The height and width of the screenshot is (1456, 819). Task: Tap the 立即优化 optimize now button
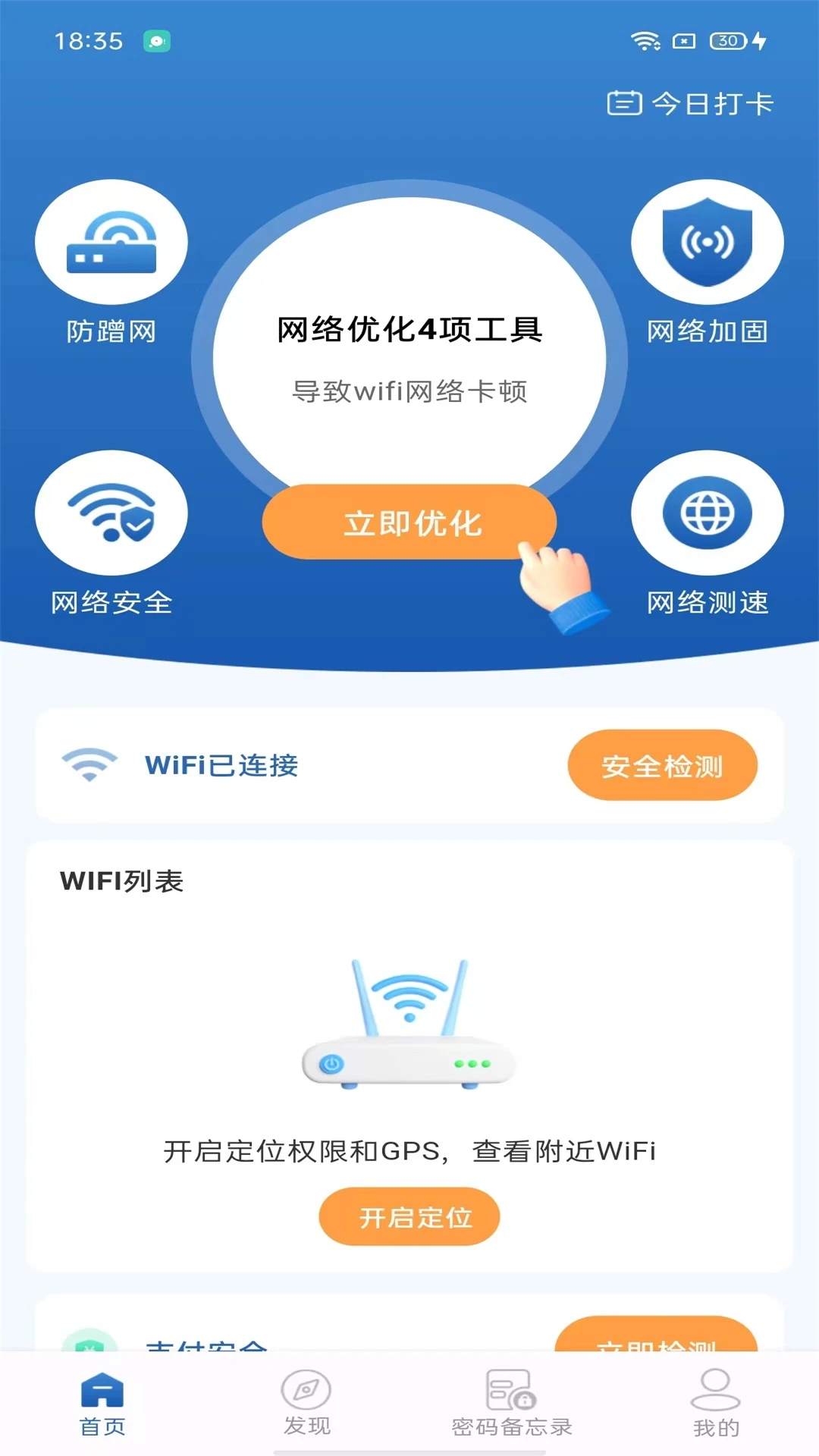coord(409,522)
